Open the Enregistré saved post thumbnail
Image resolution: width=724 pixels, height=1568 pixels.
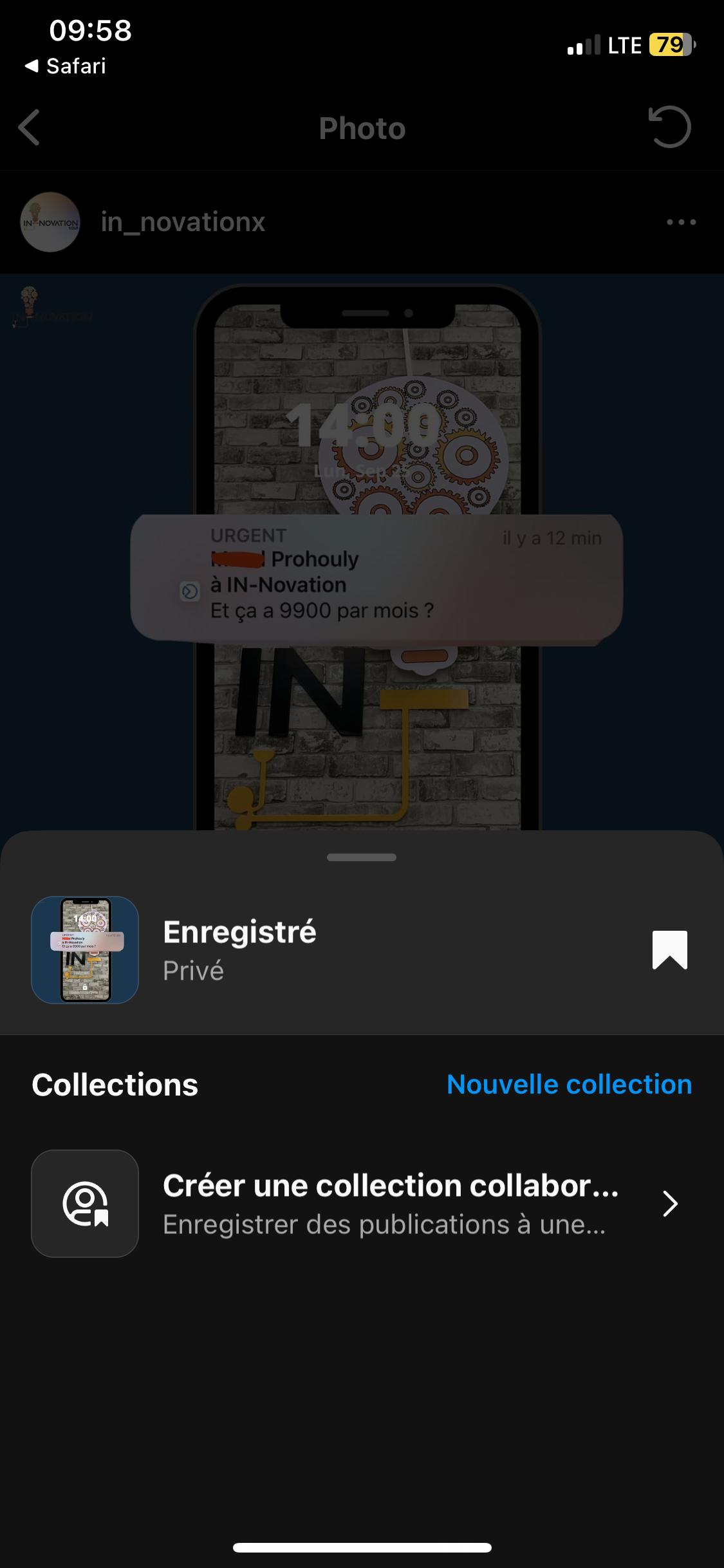click(85, 950)
